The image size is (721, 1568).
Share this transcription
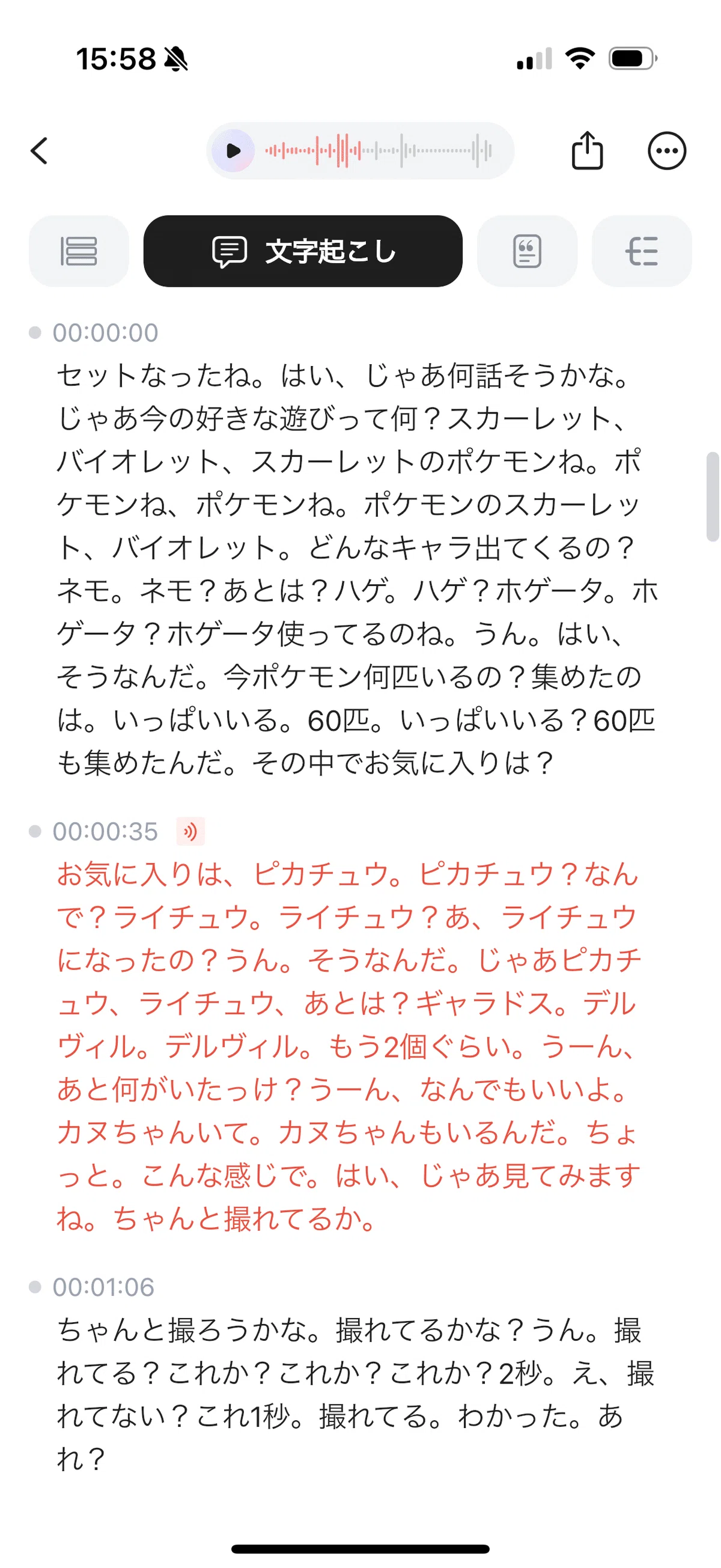587,150
